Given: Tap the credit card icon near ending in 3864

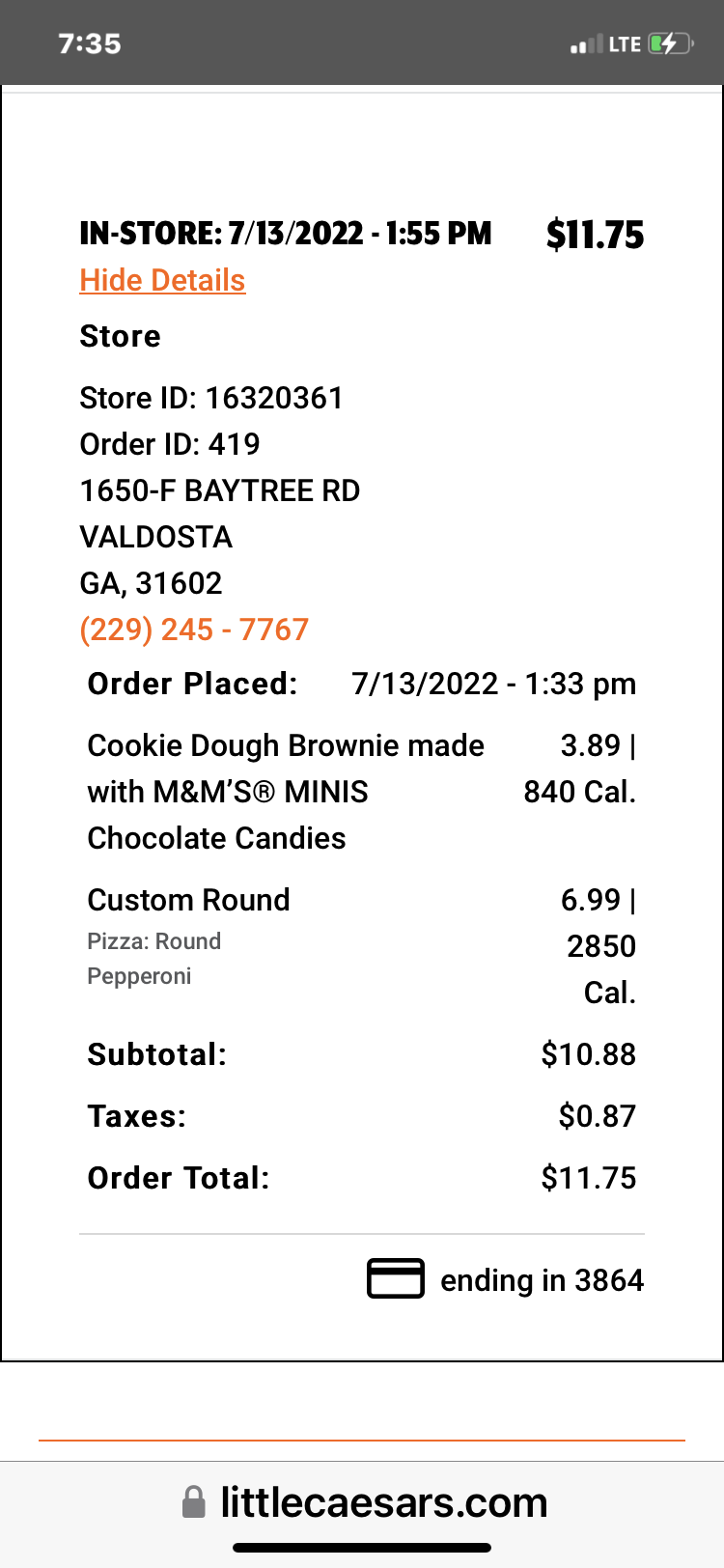Looking at the screenshot, I should [395, 1278].
